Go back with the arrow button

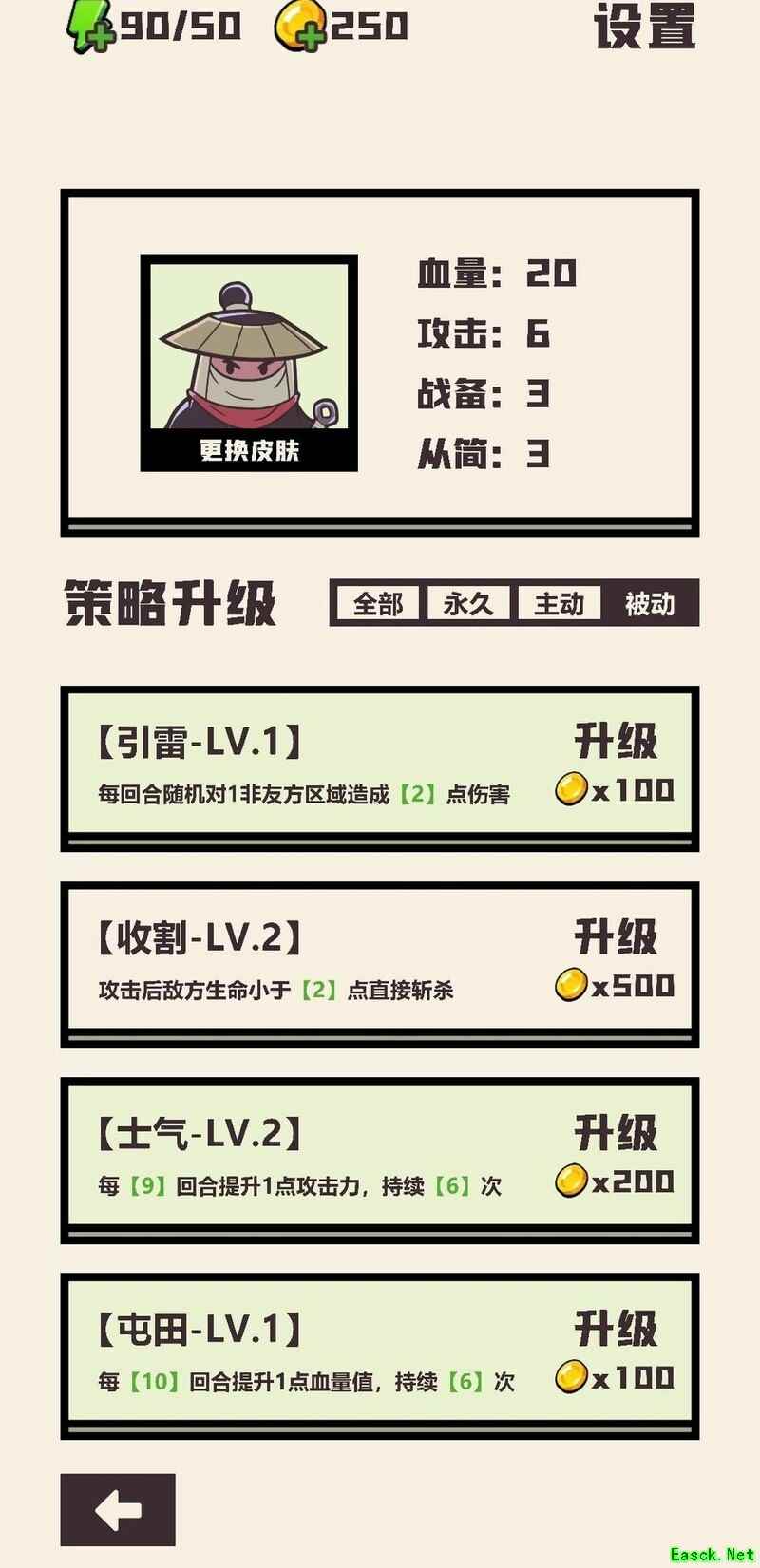[x=118, y=1509]
